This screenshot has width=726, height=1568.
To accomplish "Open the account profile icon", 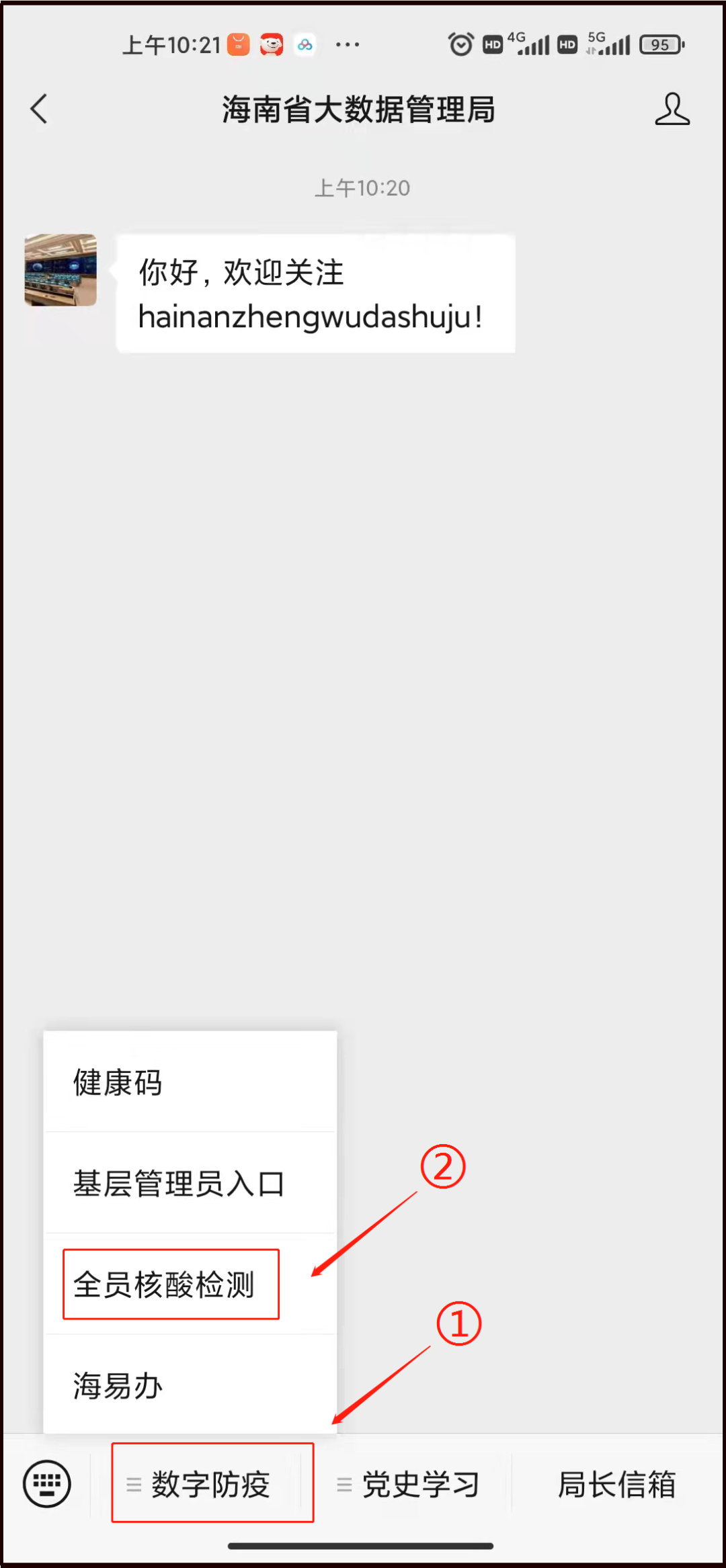I will point(672,109).
